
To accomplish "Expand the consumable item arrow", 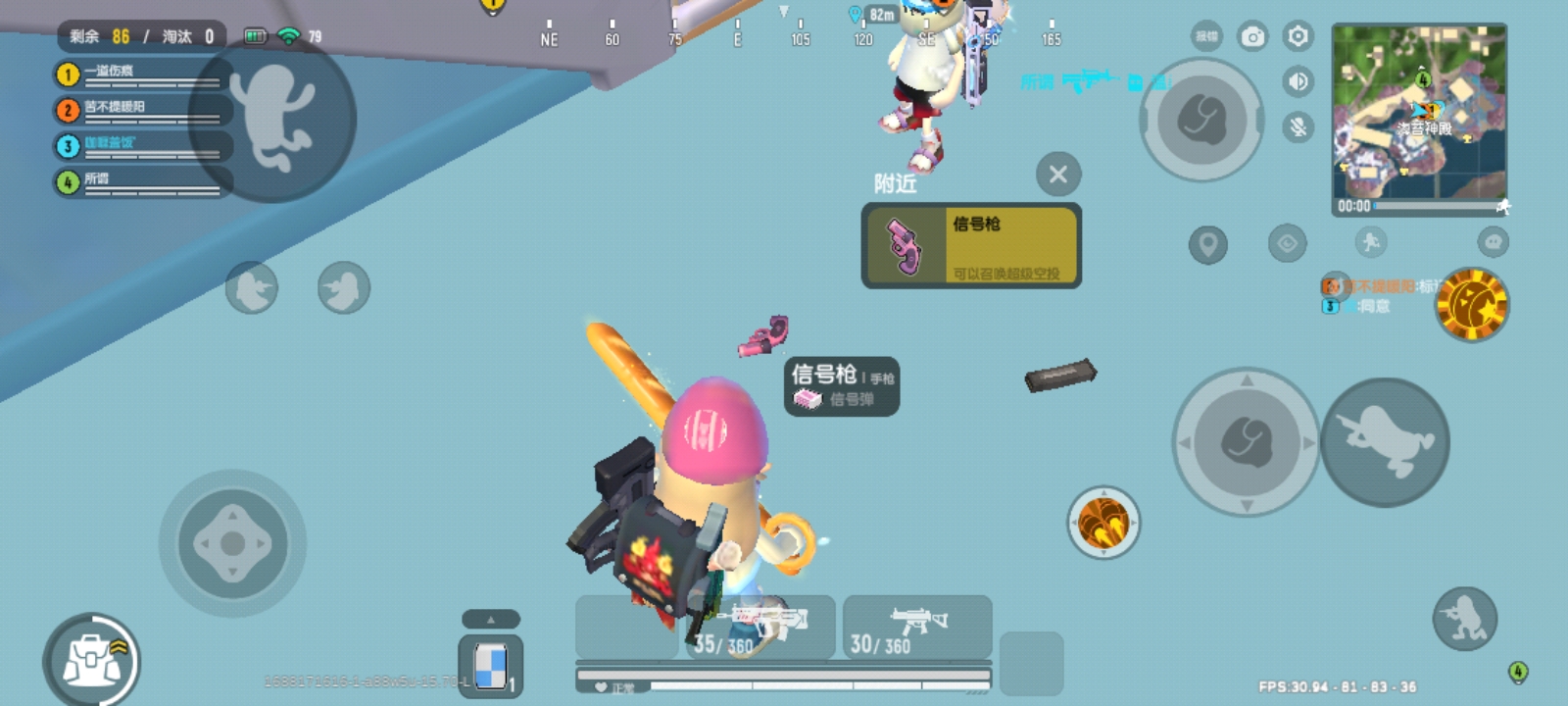I will point(490,619).
